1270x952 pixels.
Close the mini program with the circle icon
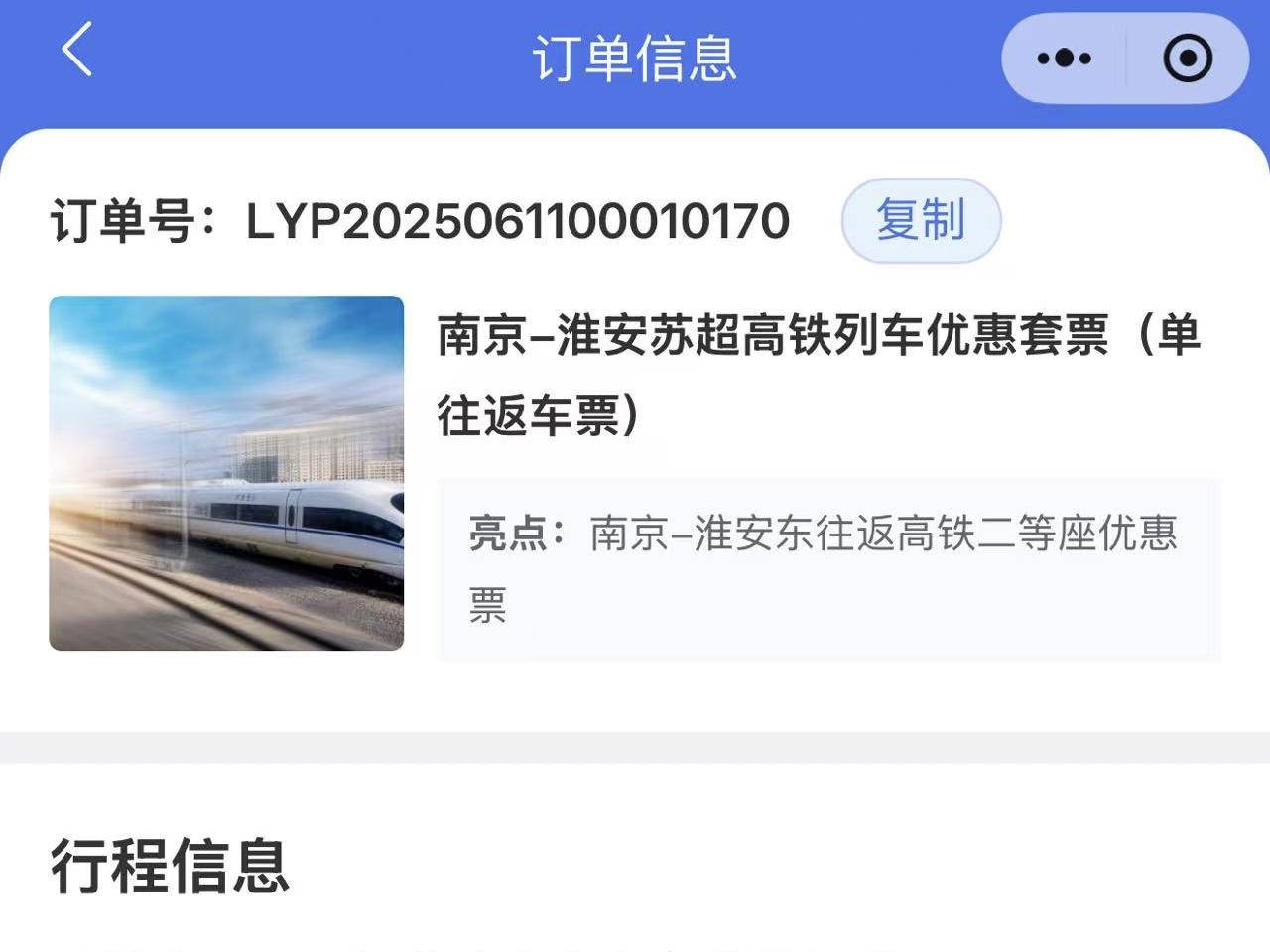1187,59
